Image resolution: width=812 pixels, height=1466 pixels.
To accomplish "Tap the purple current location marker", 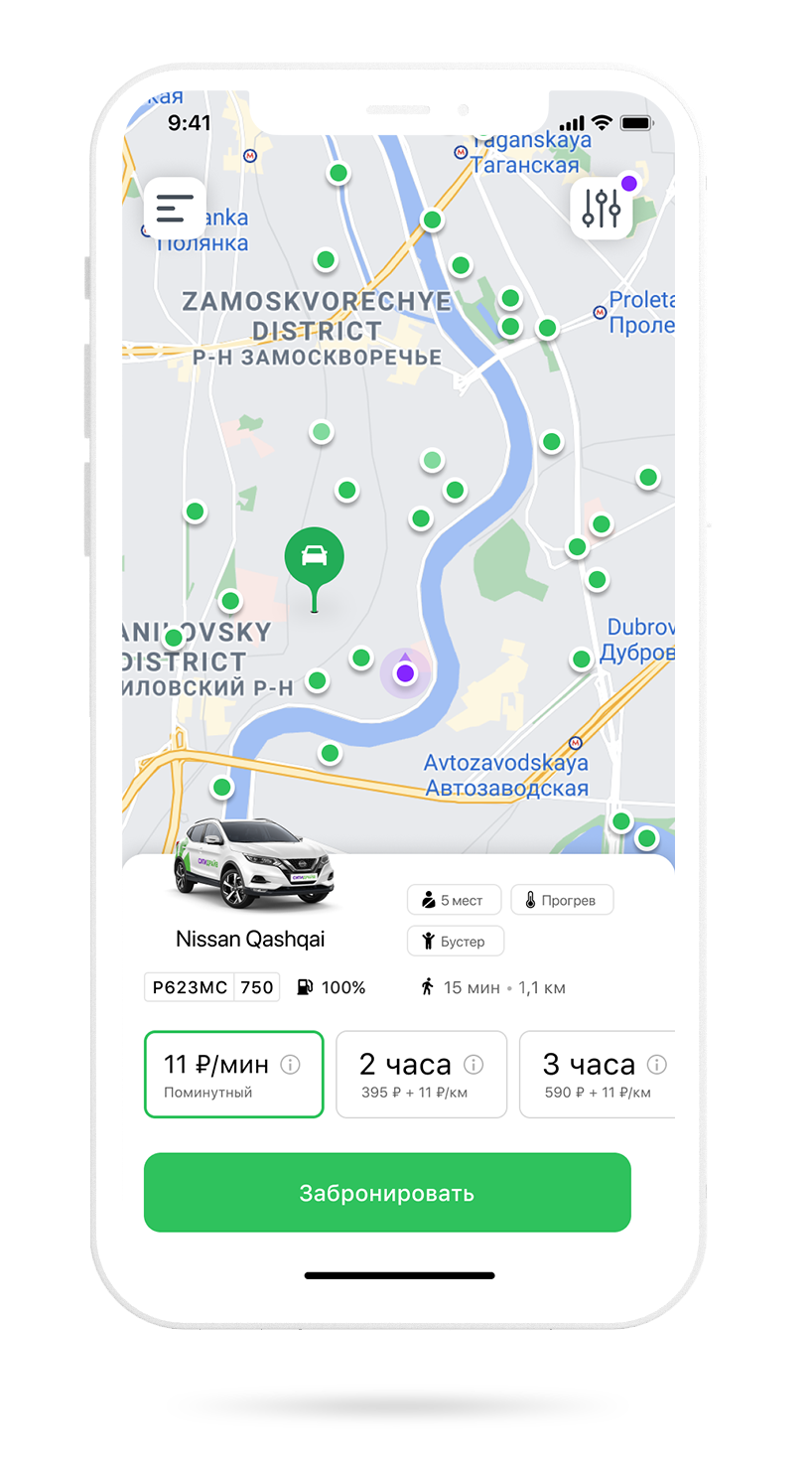I will point(405,673).
